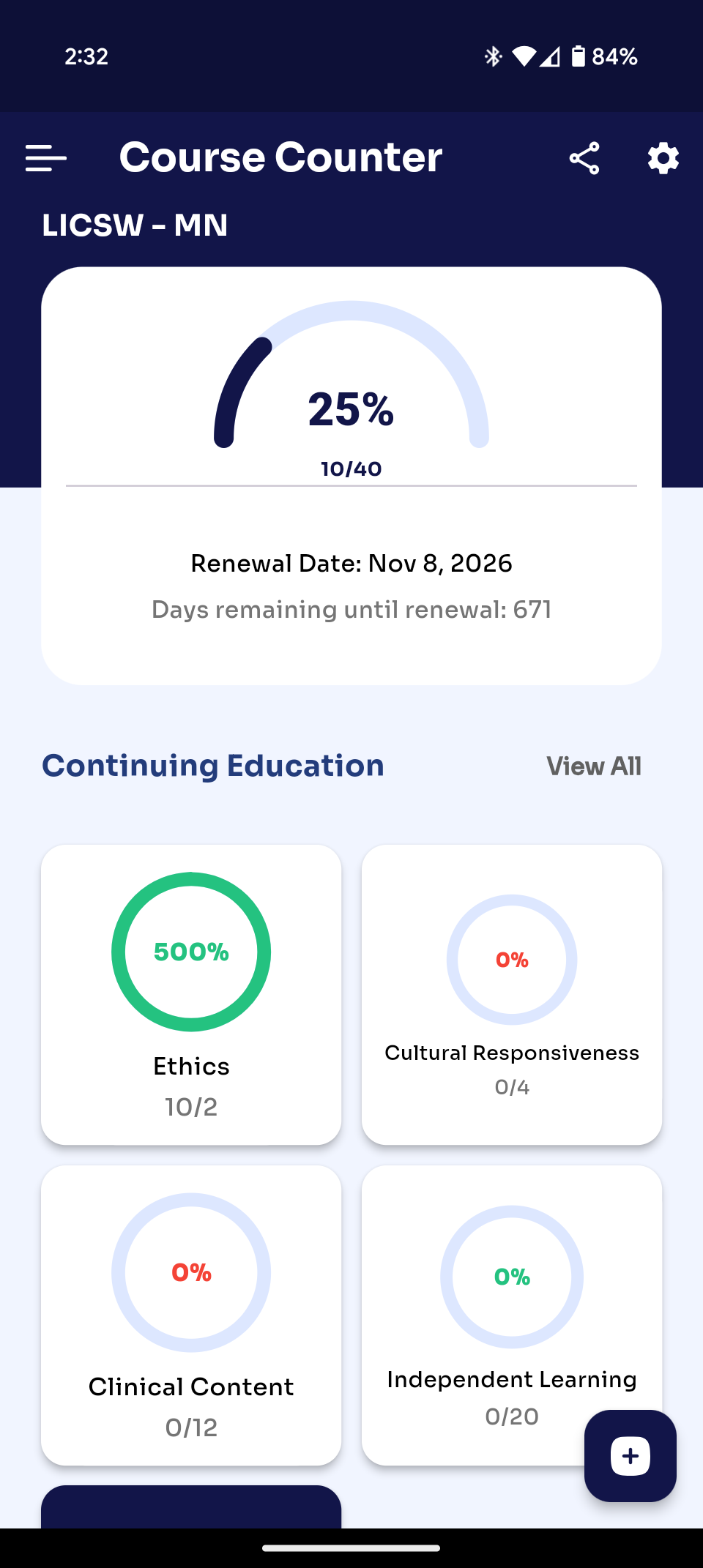This screenshot has height=1568, width=703.
Task: Tap the plus floating action button
Action: [629, 1456]
